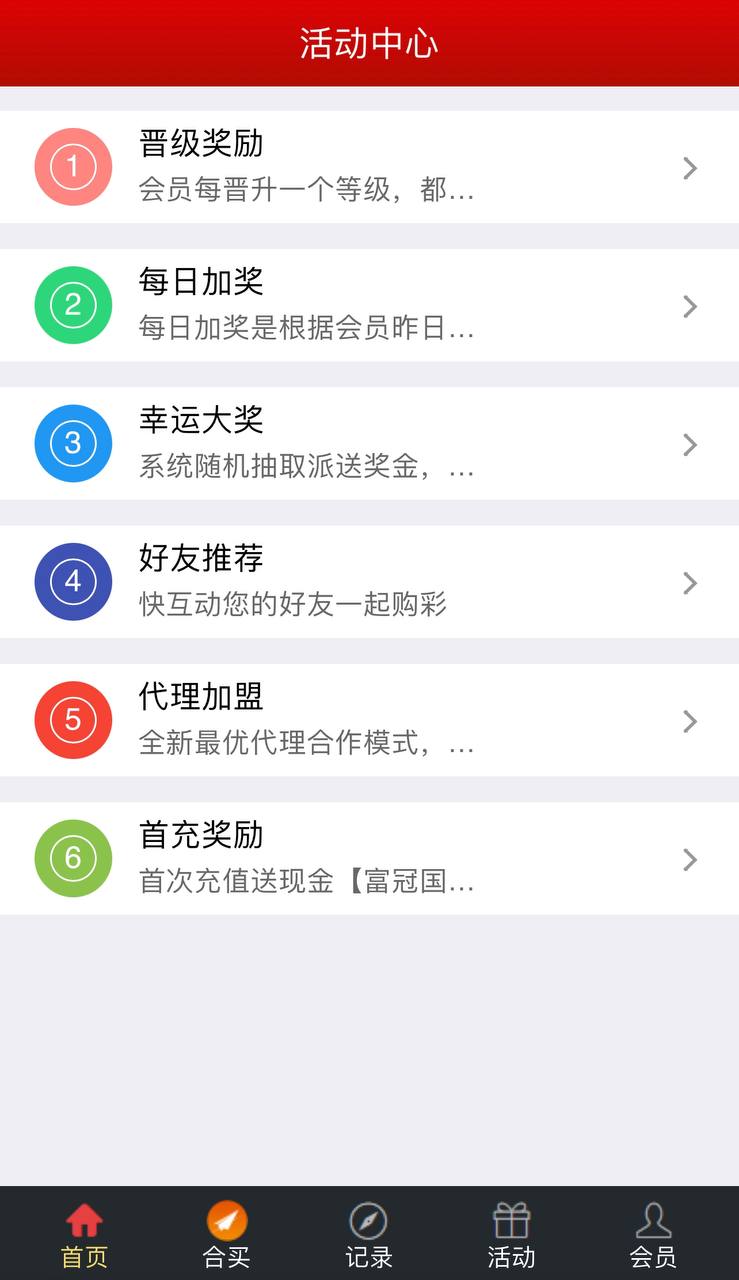The height and width of the screenshot is (1280, 739).
Task: Switch to the 记录 tab
Action: (x=369, y=1236)
